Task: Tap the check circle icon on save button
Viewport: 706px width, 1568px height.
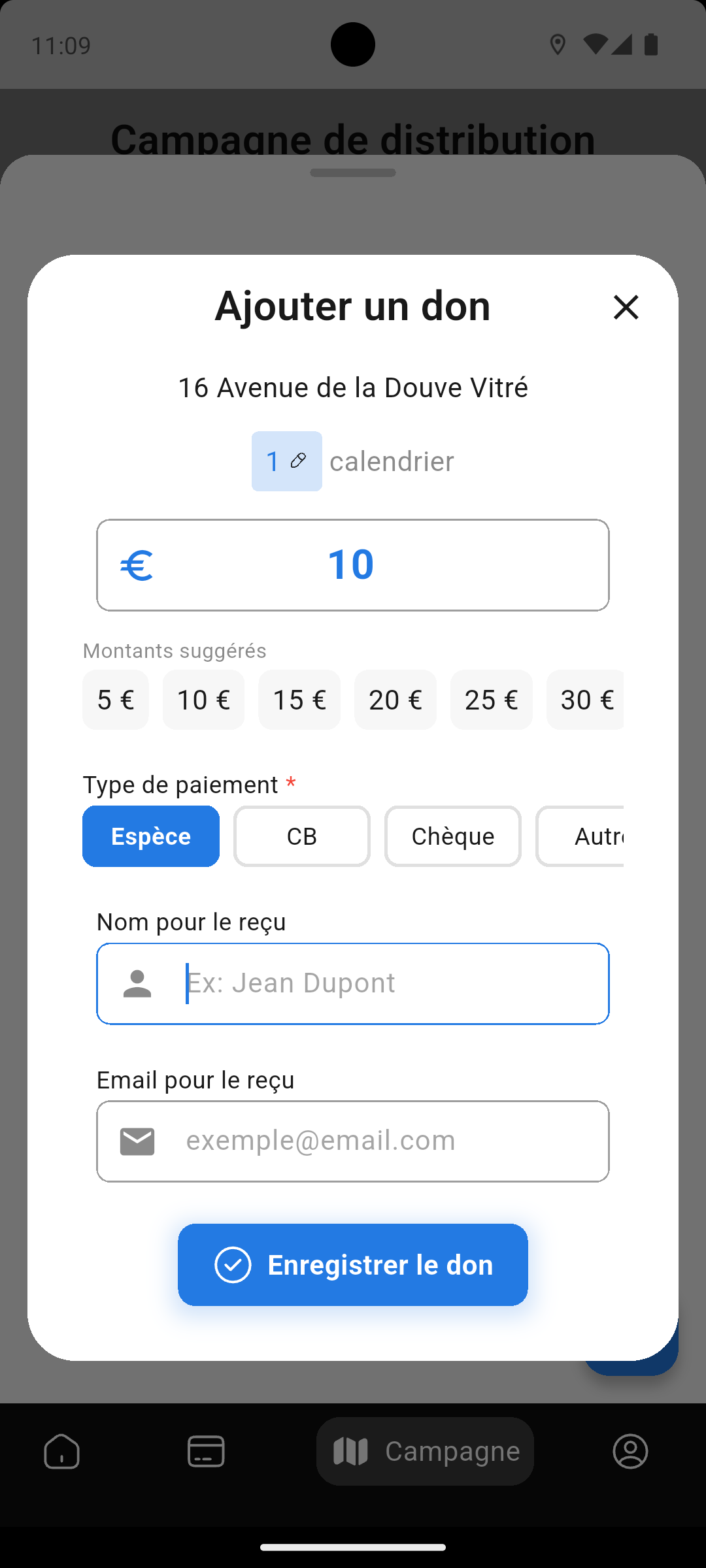Action: point(234,1264)
